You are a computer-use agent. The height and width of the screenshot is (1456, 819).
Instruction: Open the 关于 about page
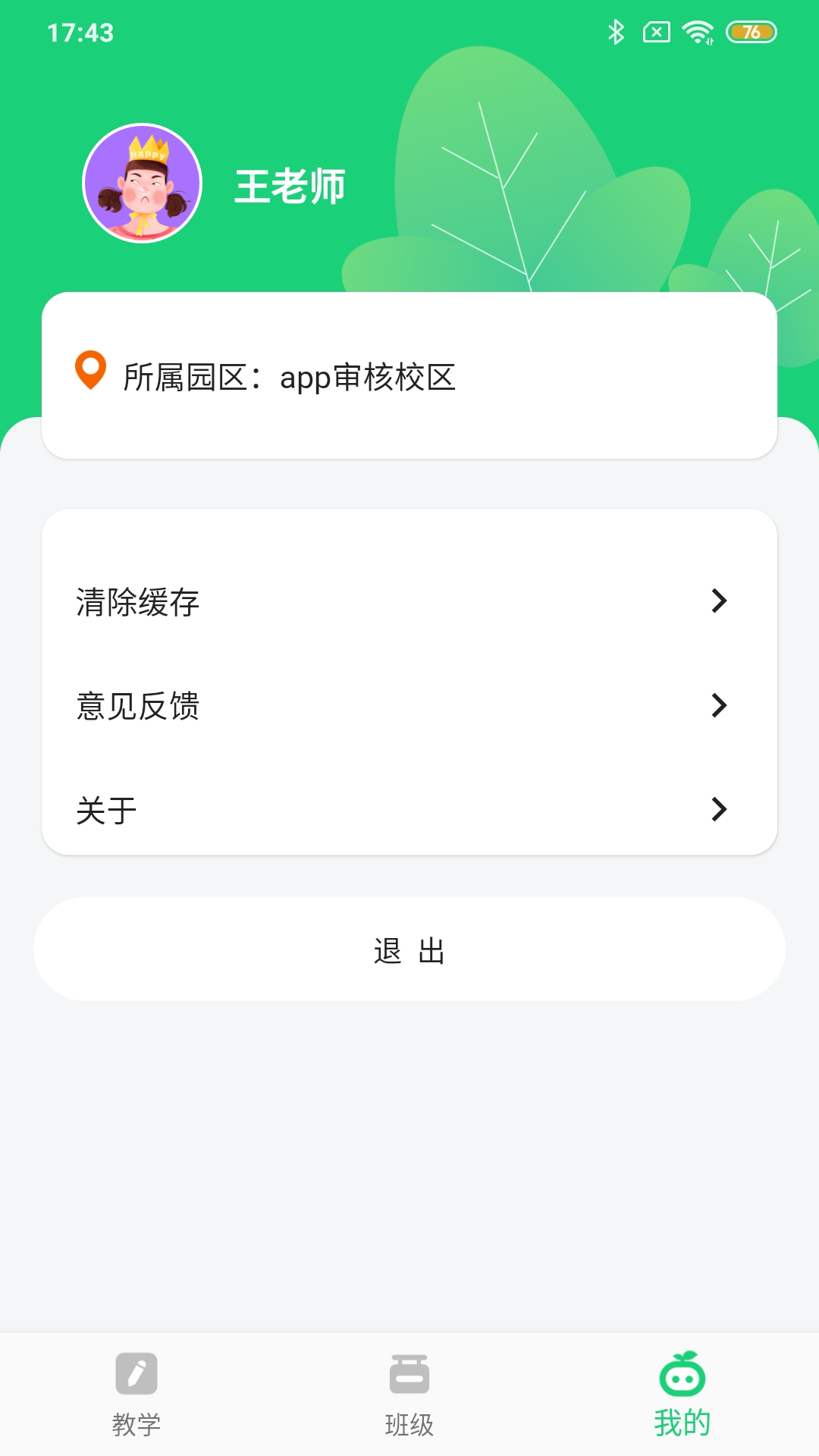(409, 810)
